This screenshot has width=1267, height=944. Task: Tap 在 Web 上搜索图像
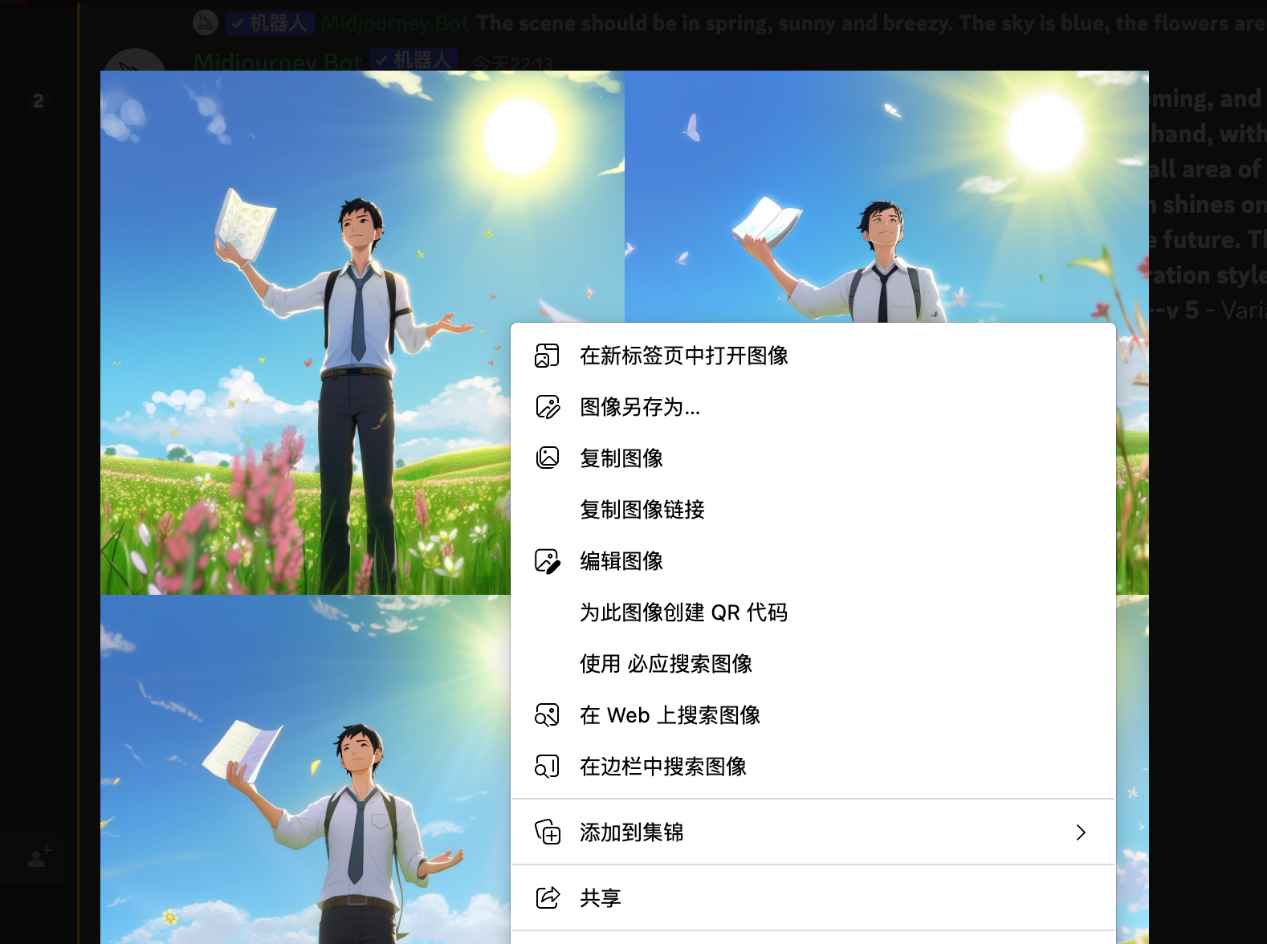[670, 716]
